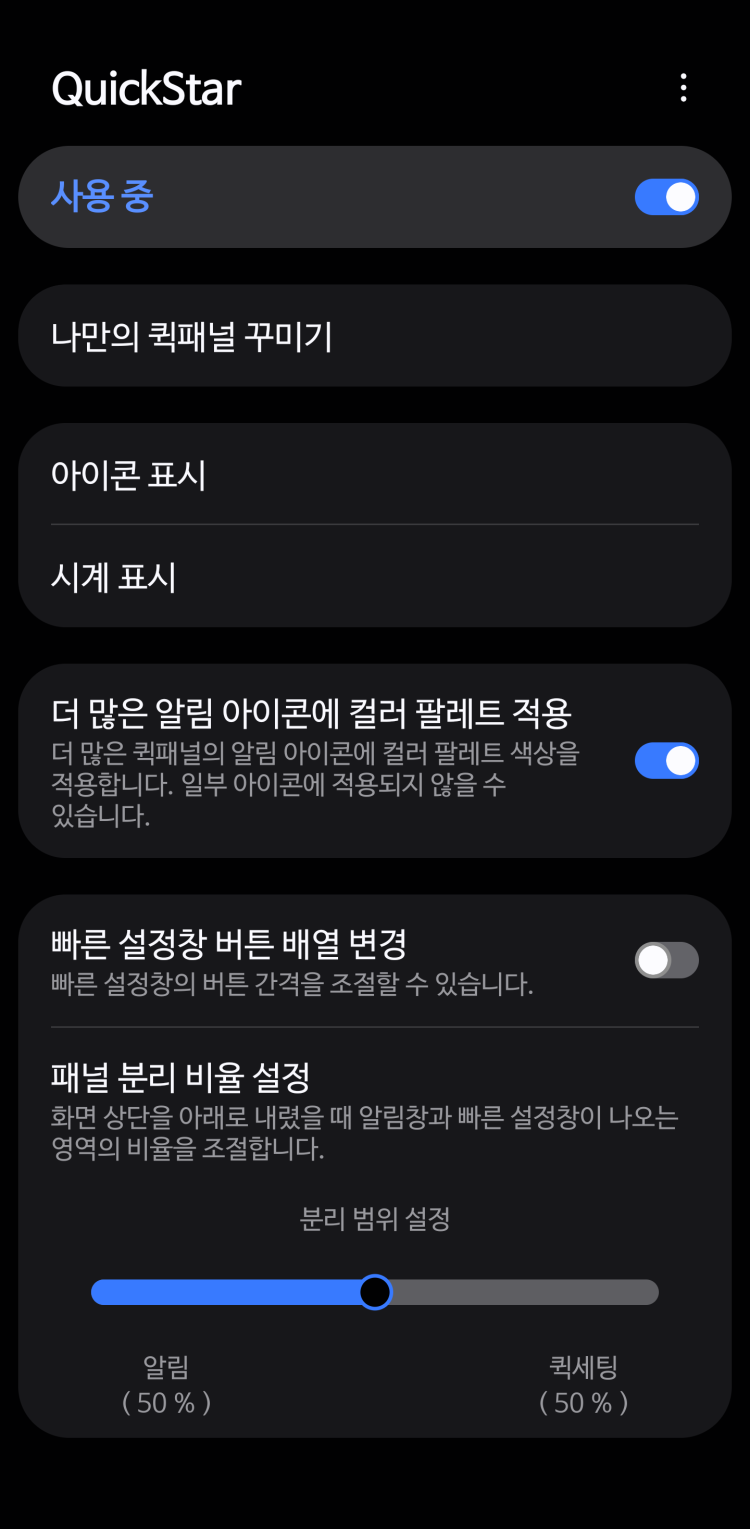This screenshot has height=1529, width=750.
Task: Open the more options overflow menu
Action: click(683, 88)
